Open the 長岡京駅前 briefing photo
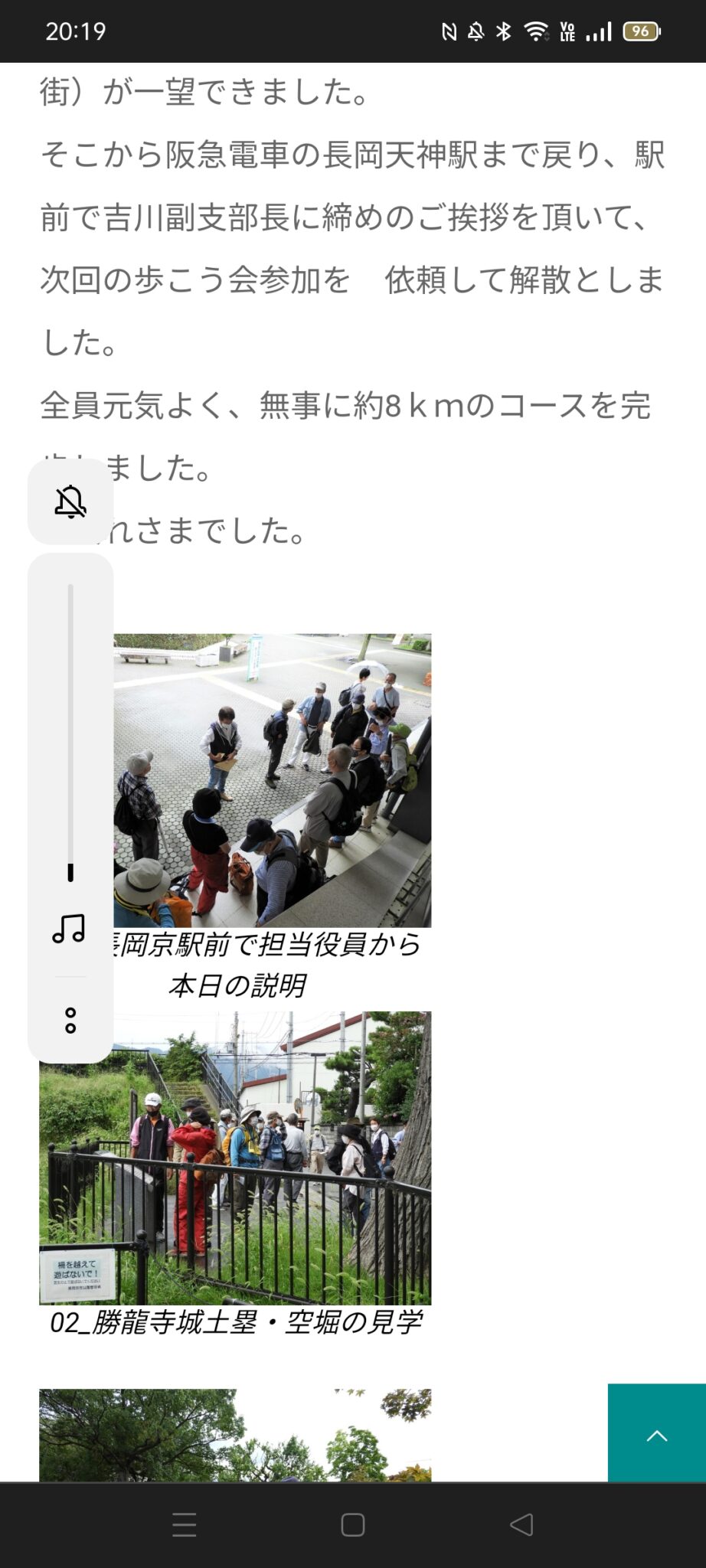The height and width of the screenshot is (1568, 706). pos(272,779)
